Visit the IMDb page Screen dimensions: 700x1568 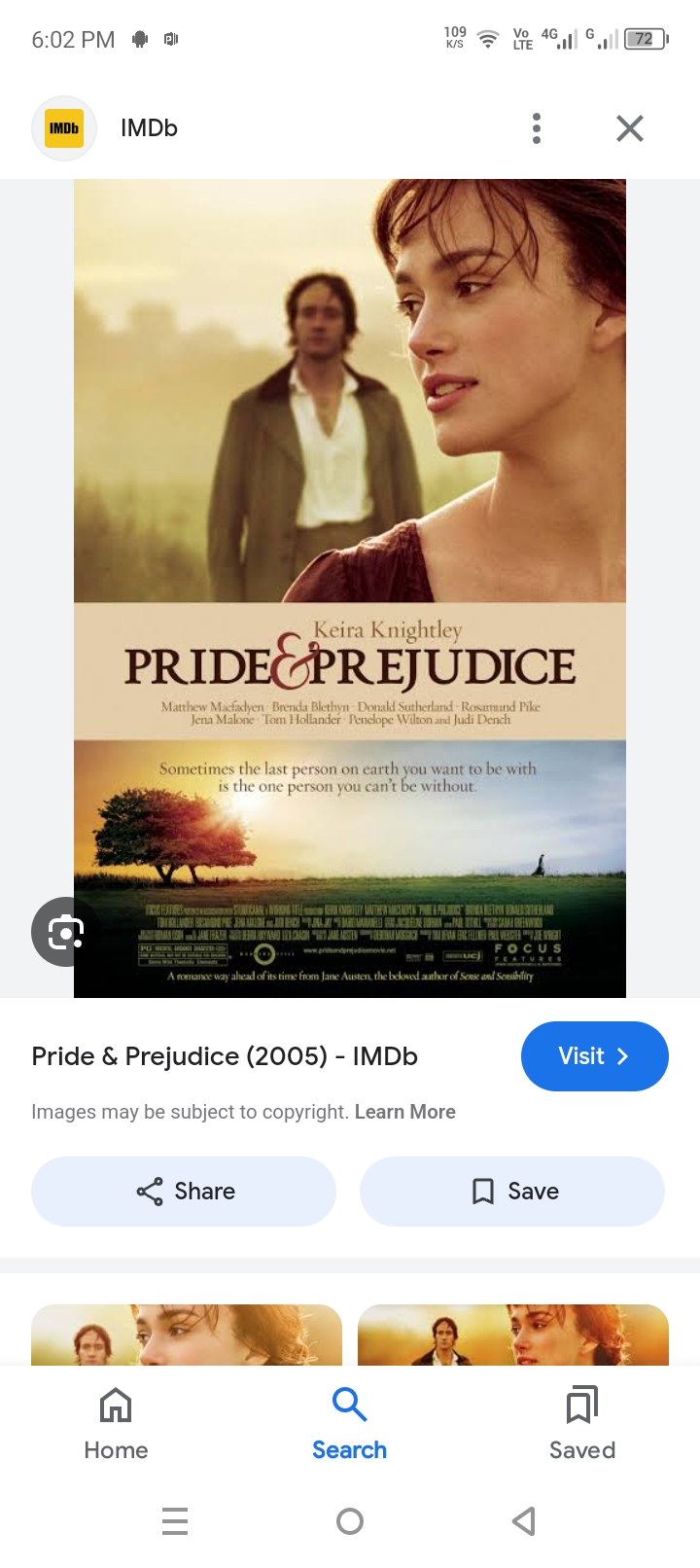pyautogui.click(x=594, y=1056)
